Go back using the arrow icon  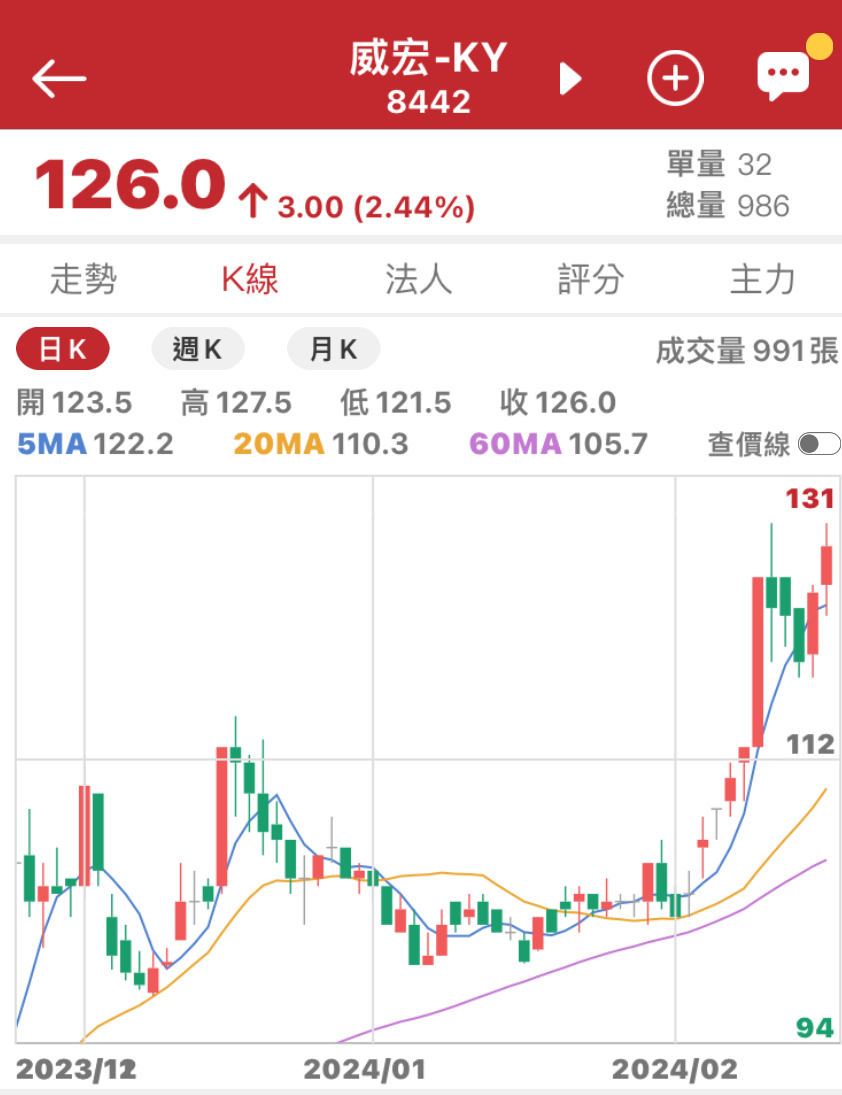pyautogui.click(x=59, y=78)
